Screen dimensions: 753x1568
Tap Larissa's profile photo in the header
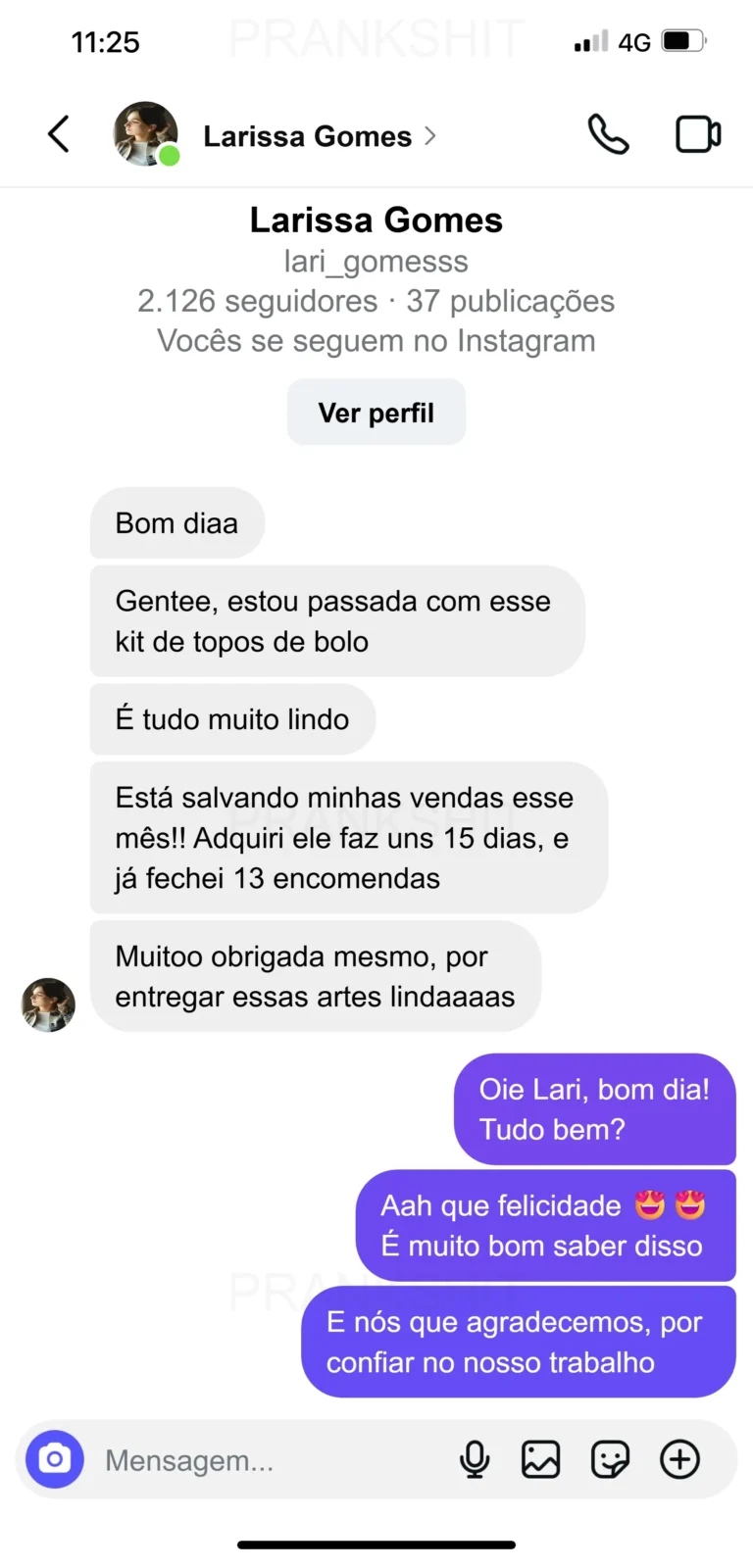pyautogui.click(x=145, y=134)
